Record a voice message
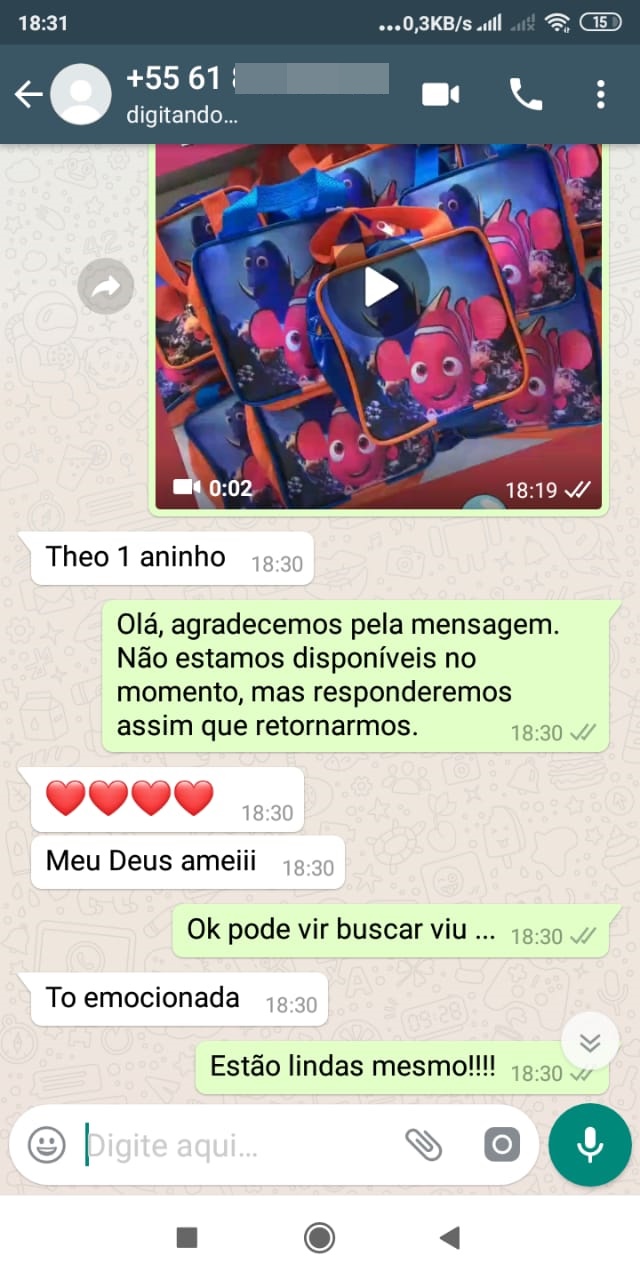 (590, 1145)
